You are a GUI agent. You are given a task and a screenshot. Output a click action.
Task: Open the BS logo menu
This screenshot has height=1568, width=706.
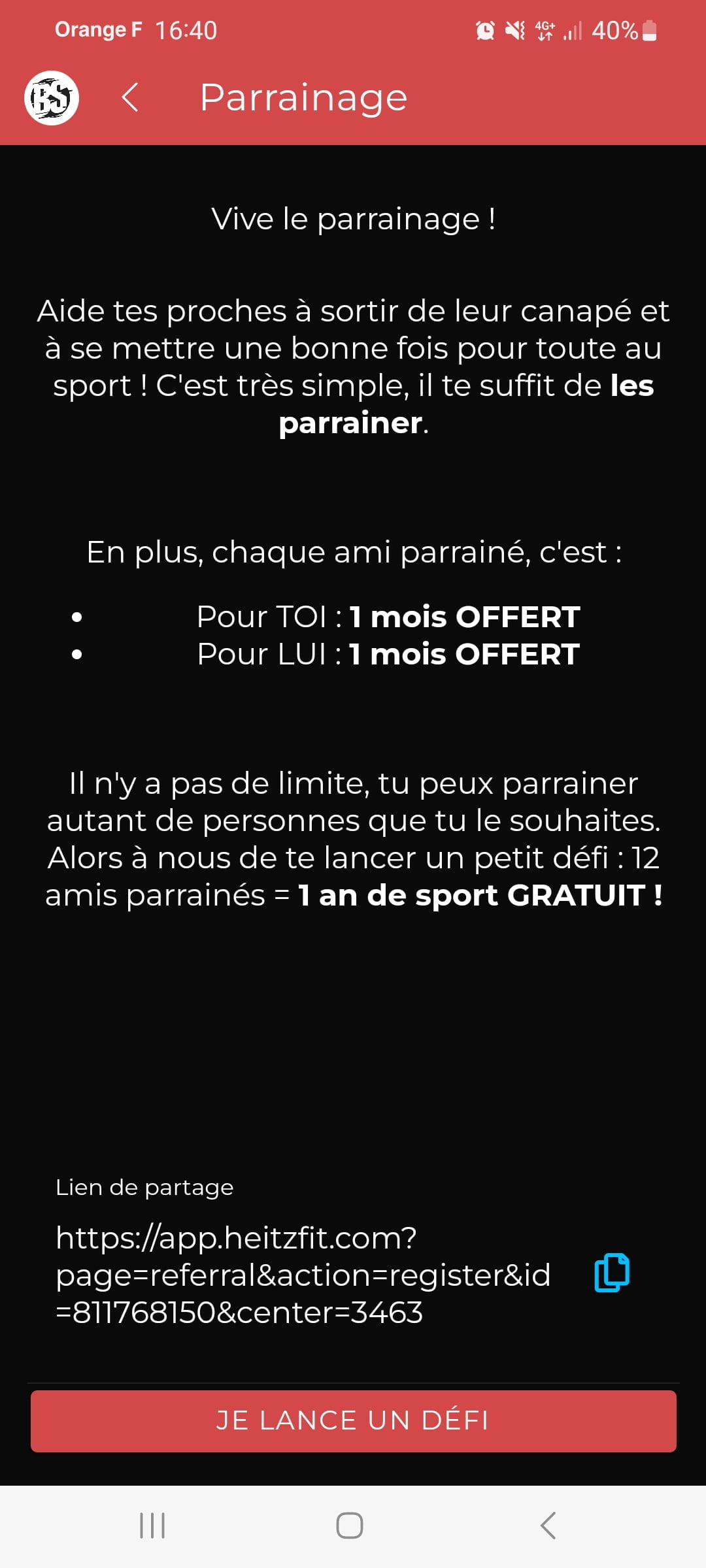pos(52,98)
